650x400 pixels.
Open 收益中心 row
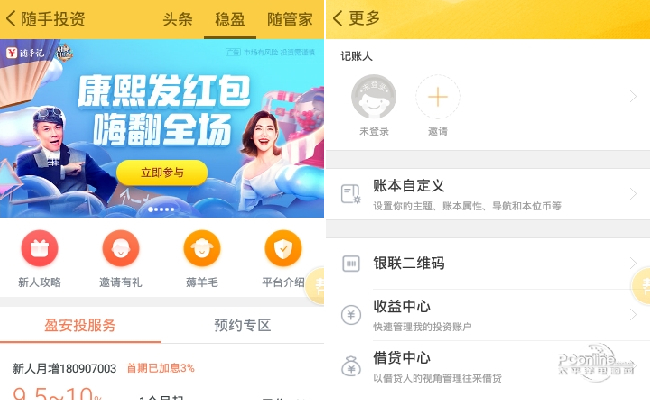coord(487,313)
